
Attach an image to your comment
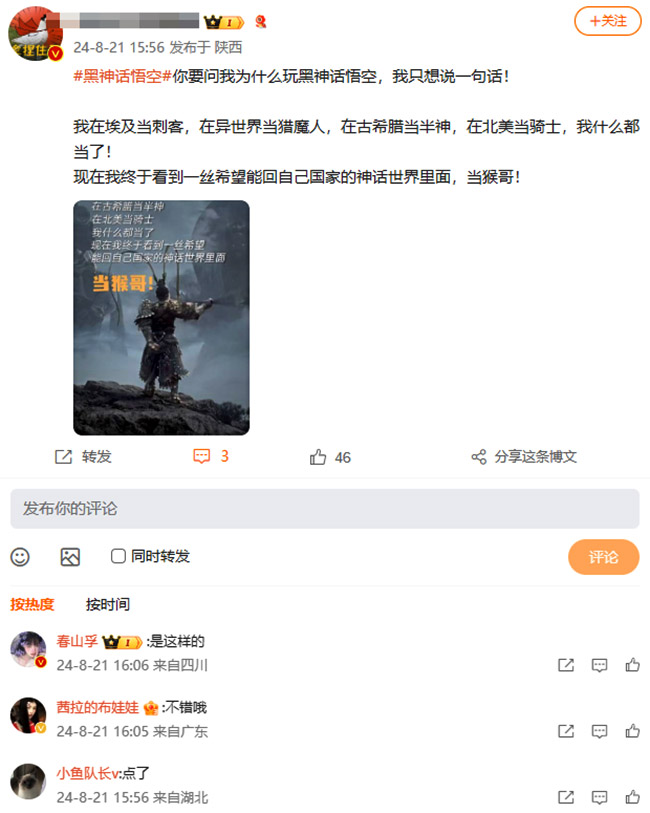70,557
